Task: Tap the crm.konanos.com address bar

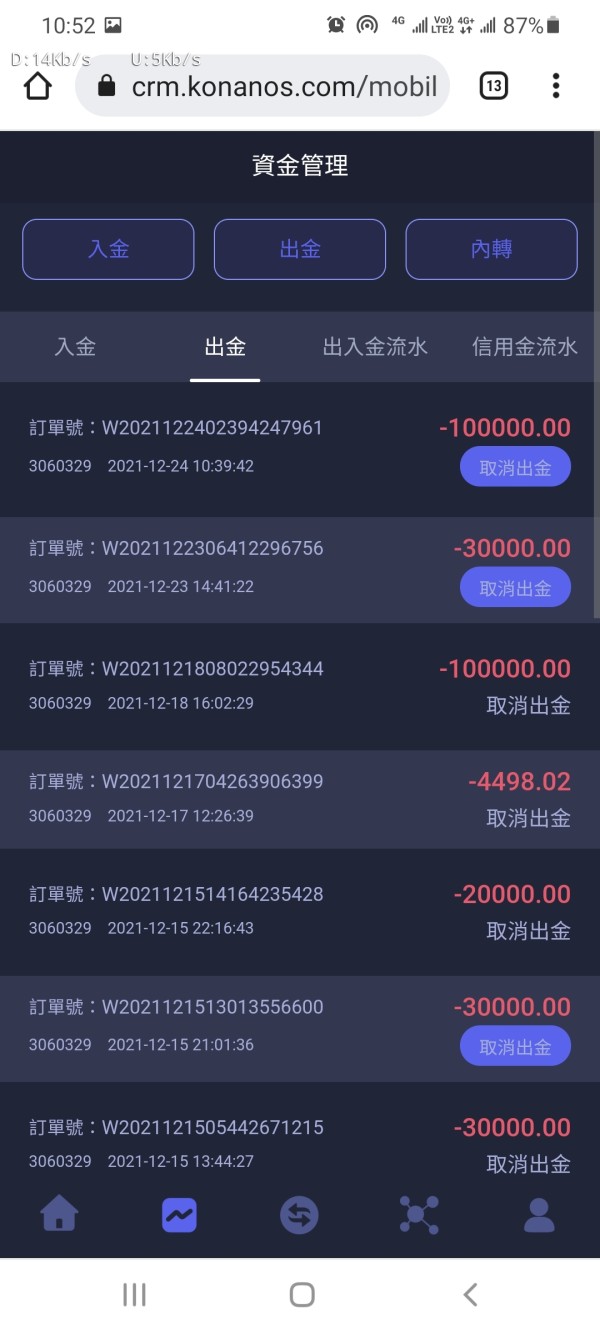Action: [263, 86]
